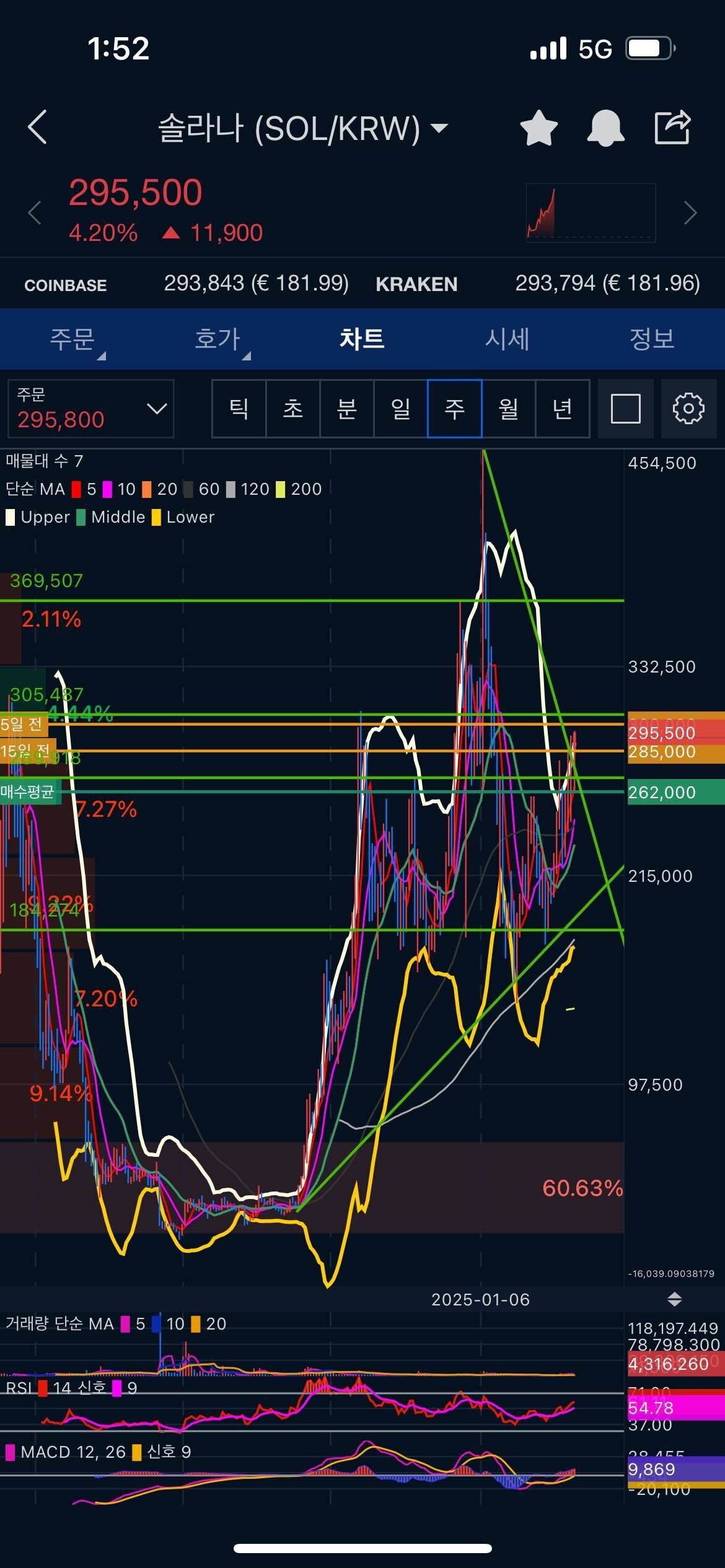The height and width of the screenshot is (1568, 725).
Task: Open the price alert bell
Action: pyautogui.click(x=605, y=128)
